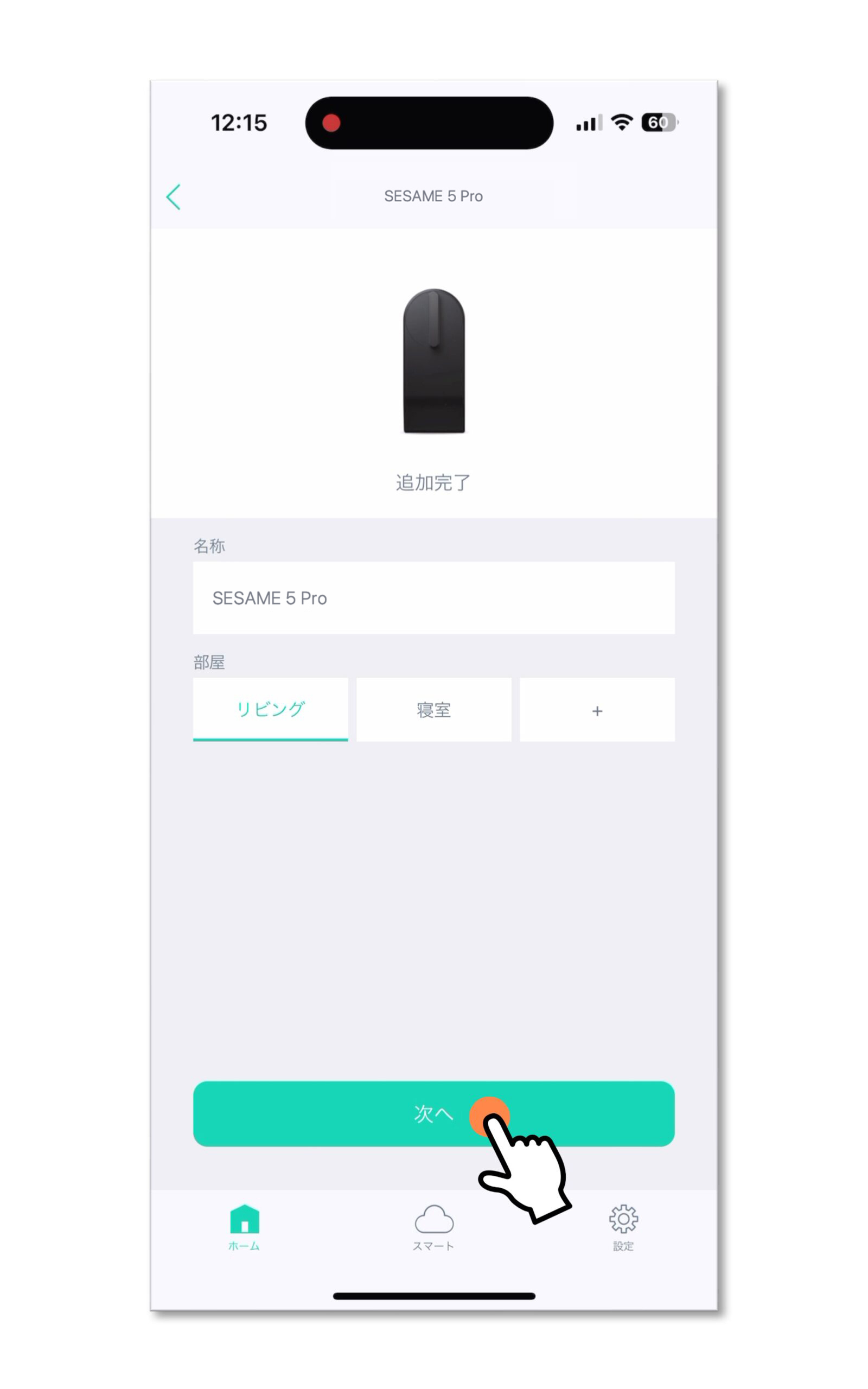The width and height of the screenshot is (868, 1389).
Task: Switch to the ホーム tab
Action: (245, 1227)
